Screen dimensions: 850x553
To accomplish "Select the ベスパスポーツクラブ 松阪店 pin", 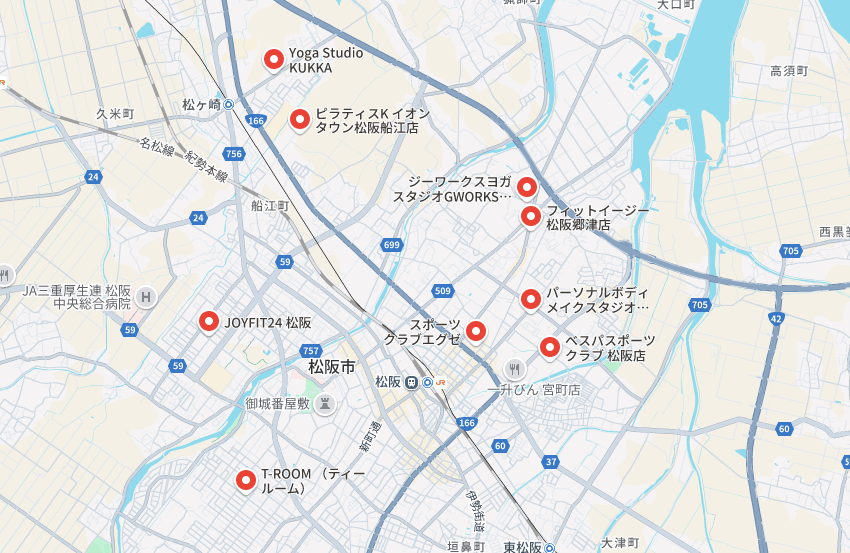I will (550, 347).
